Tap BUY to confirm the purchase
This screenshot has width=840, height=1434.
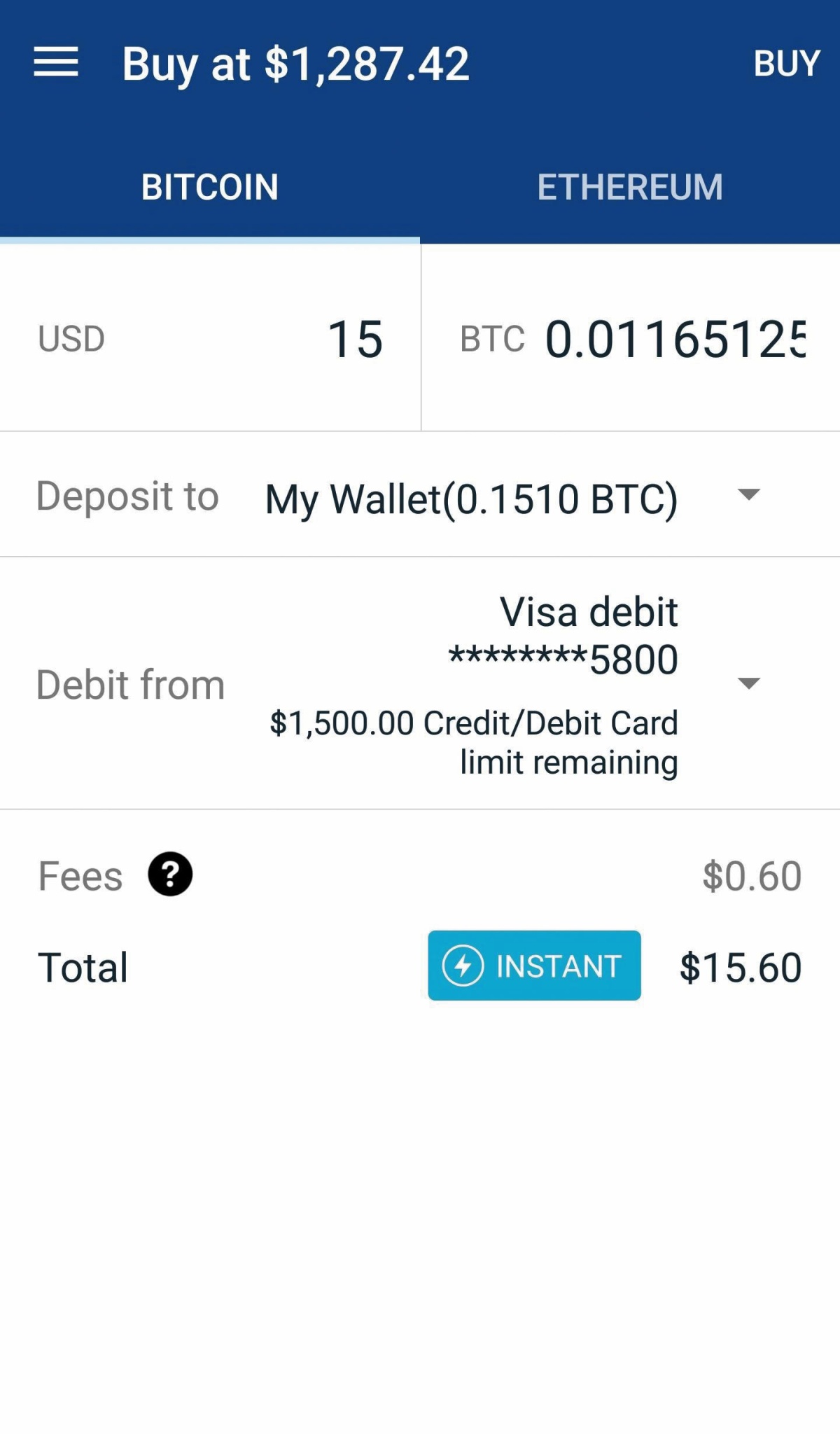pos(786,63)
